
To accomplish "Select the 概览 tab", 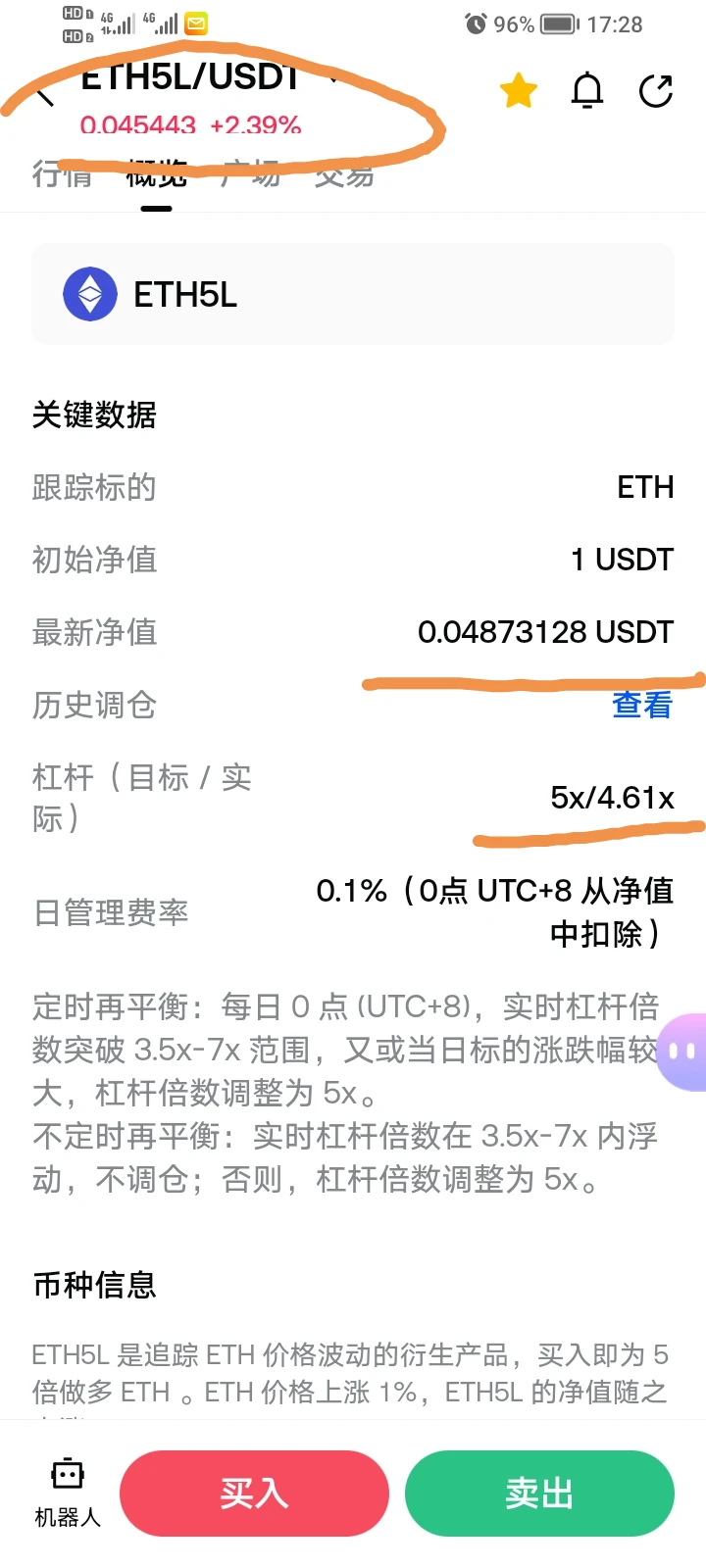I will [x=157, y=175].
